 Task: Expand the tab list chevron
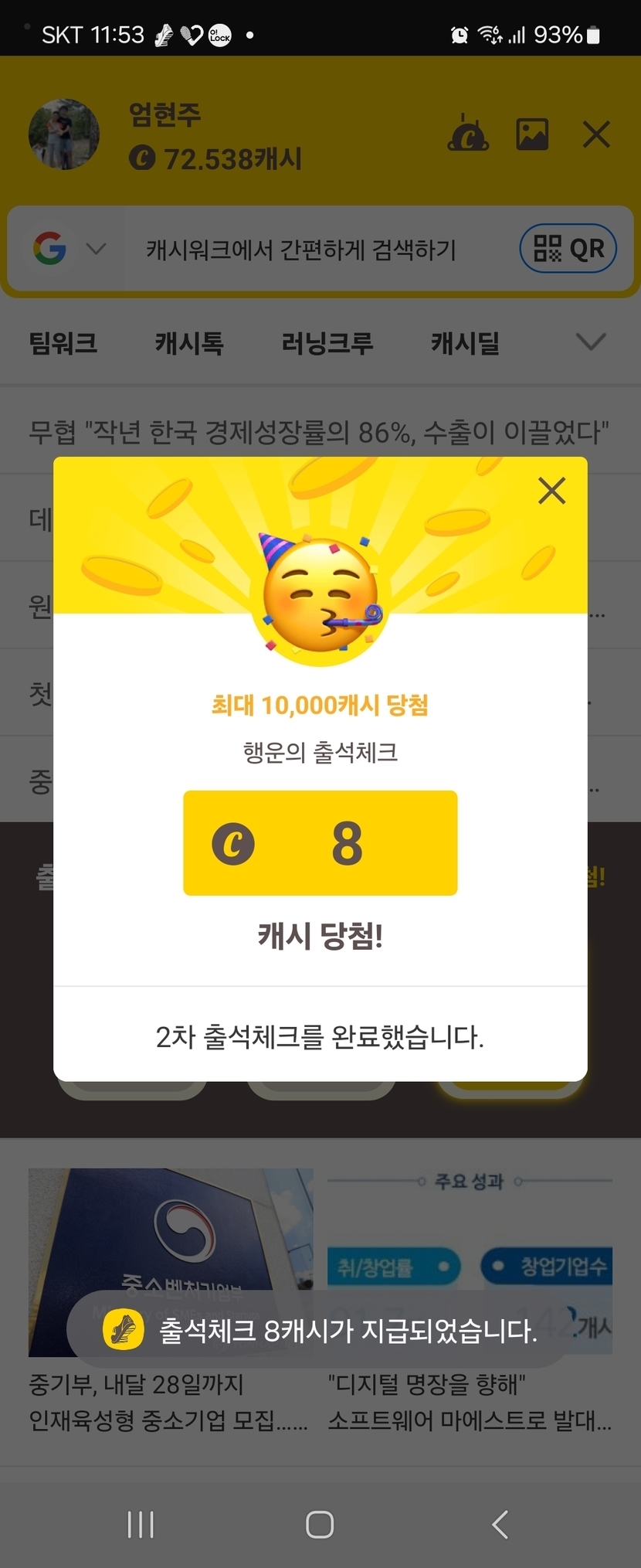[x=591, y=342]
